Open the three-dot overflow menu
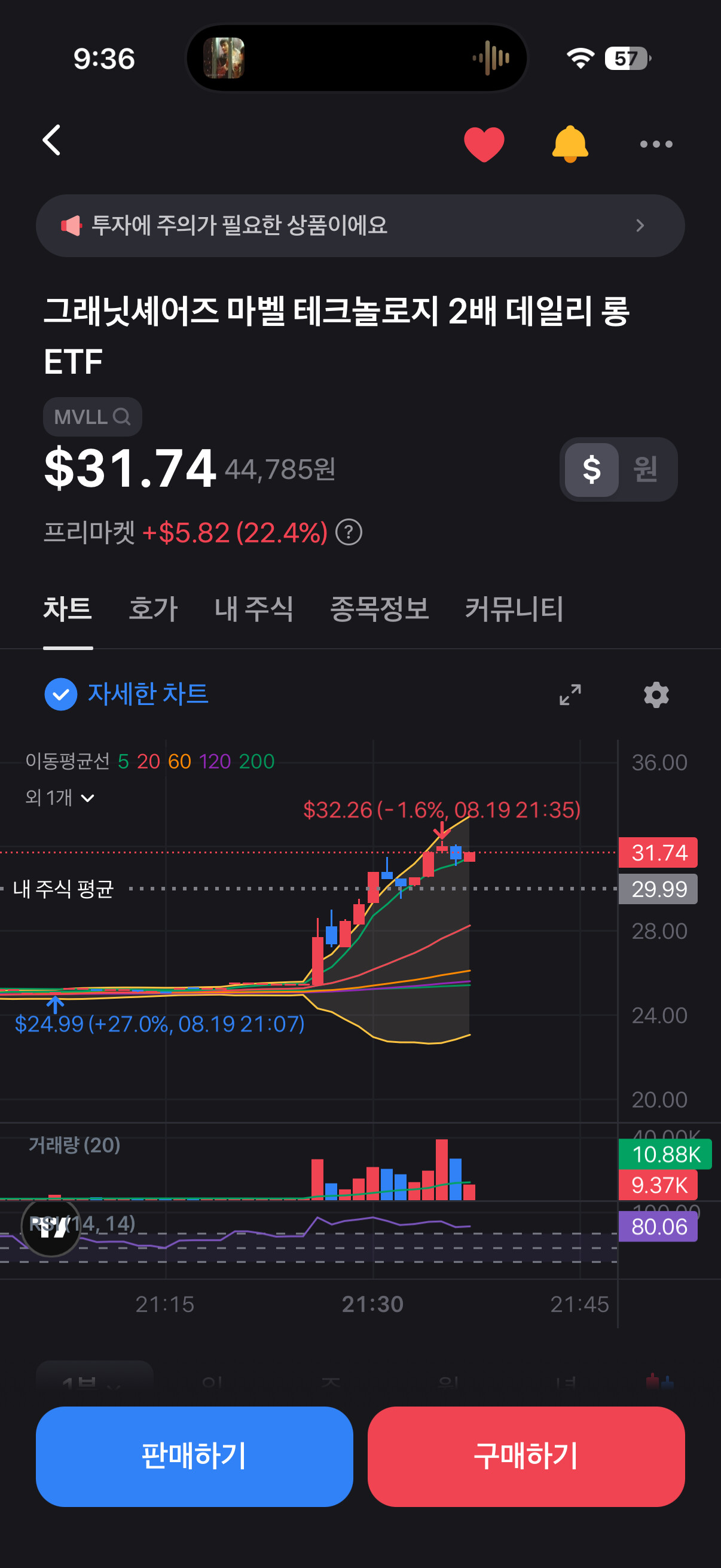The image size is (721, 1568). (656, 144)
